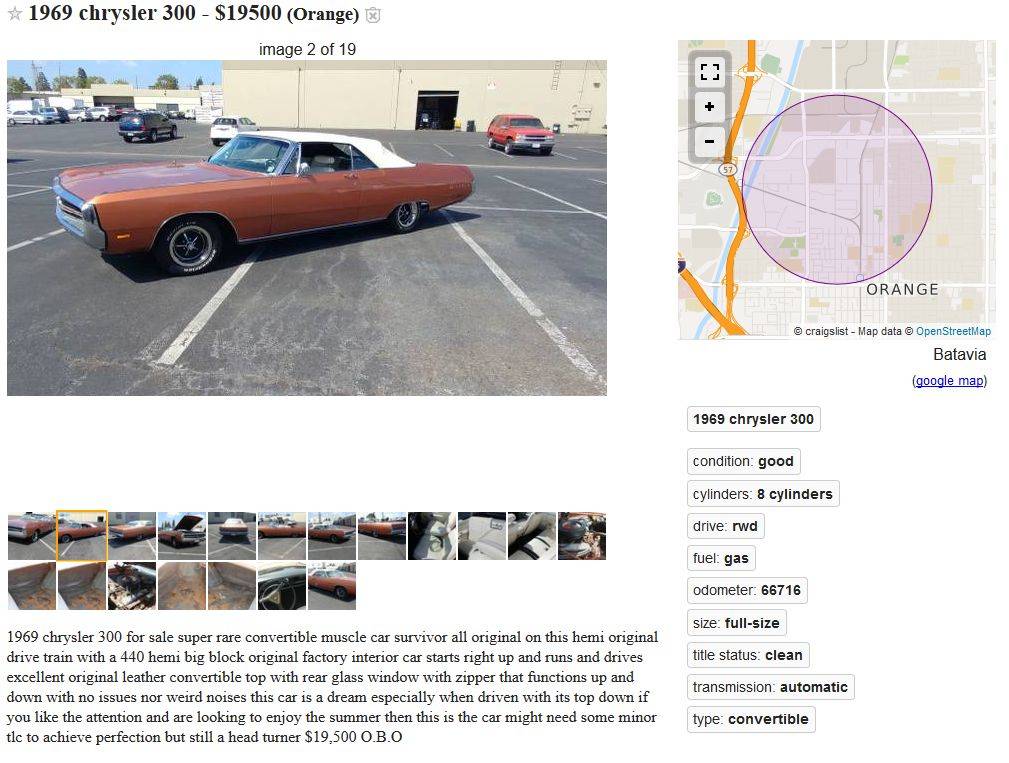This screenshot has height=763, width=1009.
Task: Open the large main car photo
Action: pos(306,228)
